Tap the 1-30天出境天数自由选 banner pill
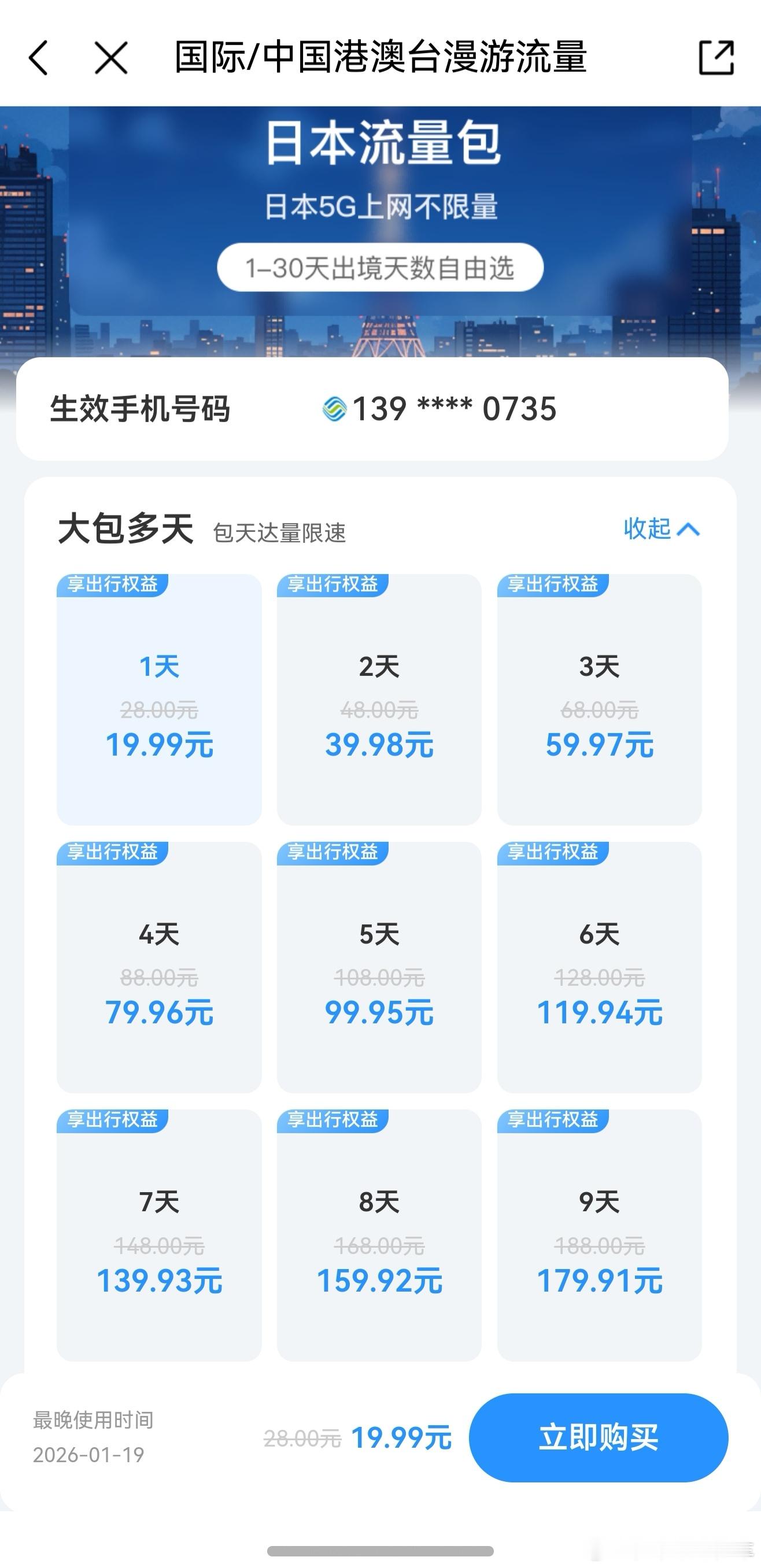Viewport: 761px width, 1568px height. point(380,266)
